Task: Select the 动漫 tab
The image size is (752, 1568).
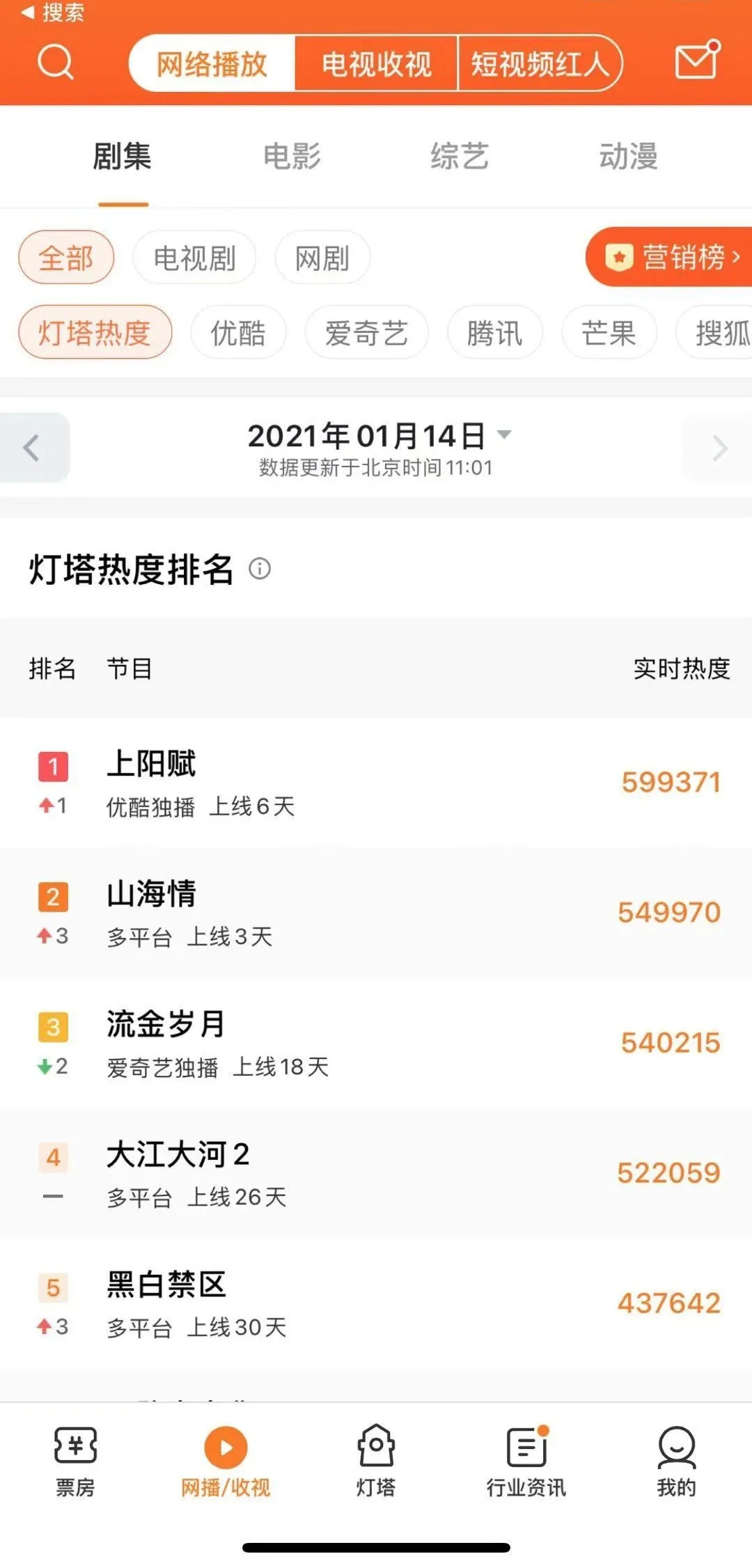Action: click(x=628, y=156)
